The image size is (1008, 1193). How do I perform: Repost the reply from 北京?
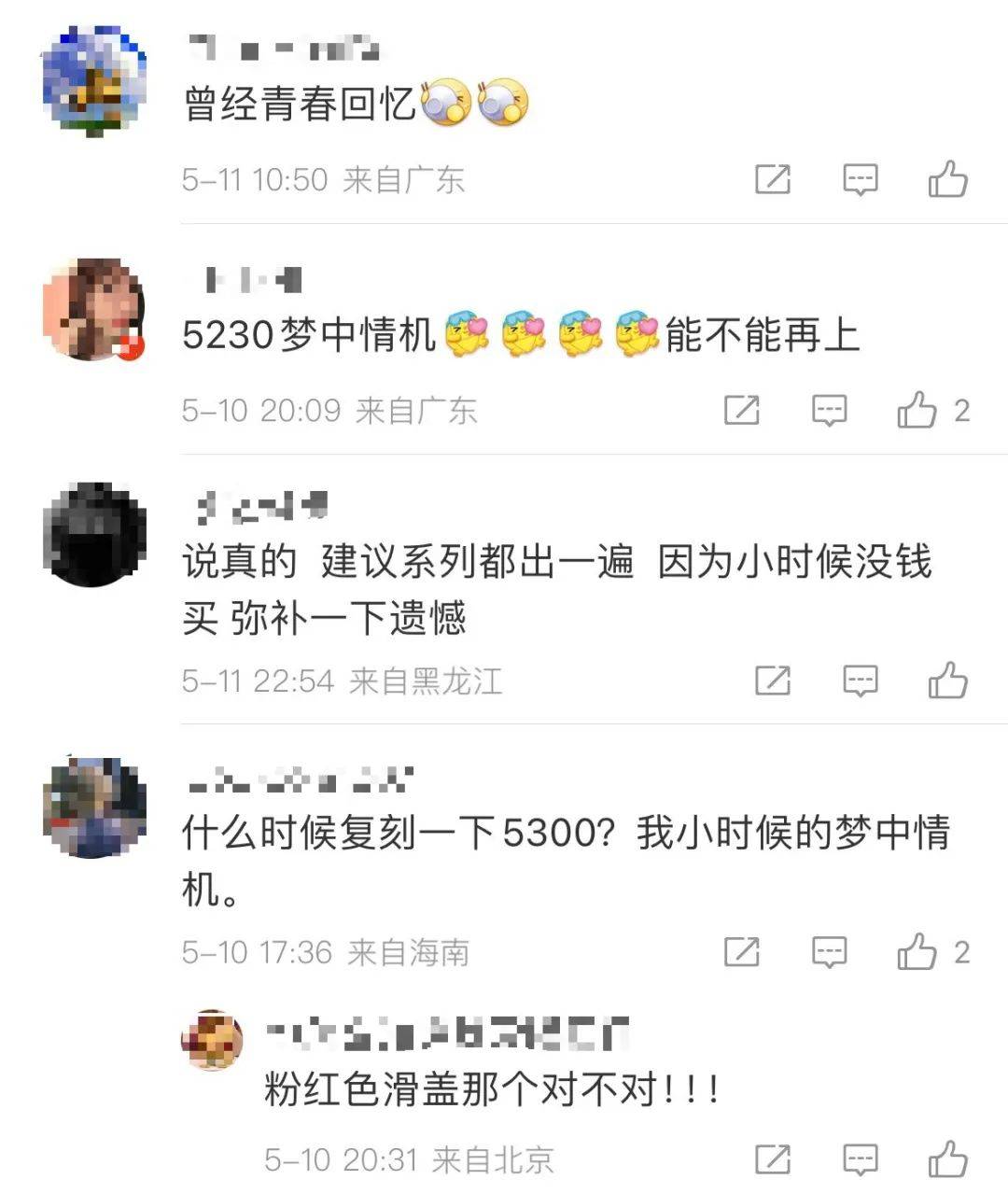[772, 1160]
